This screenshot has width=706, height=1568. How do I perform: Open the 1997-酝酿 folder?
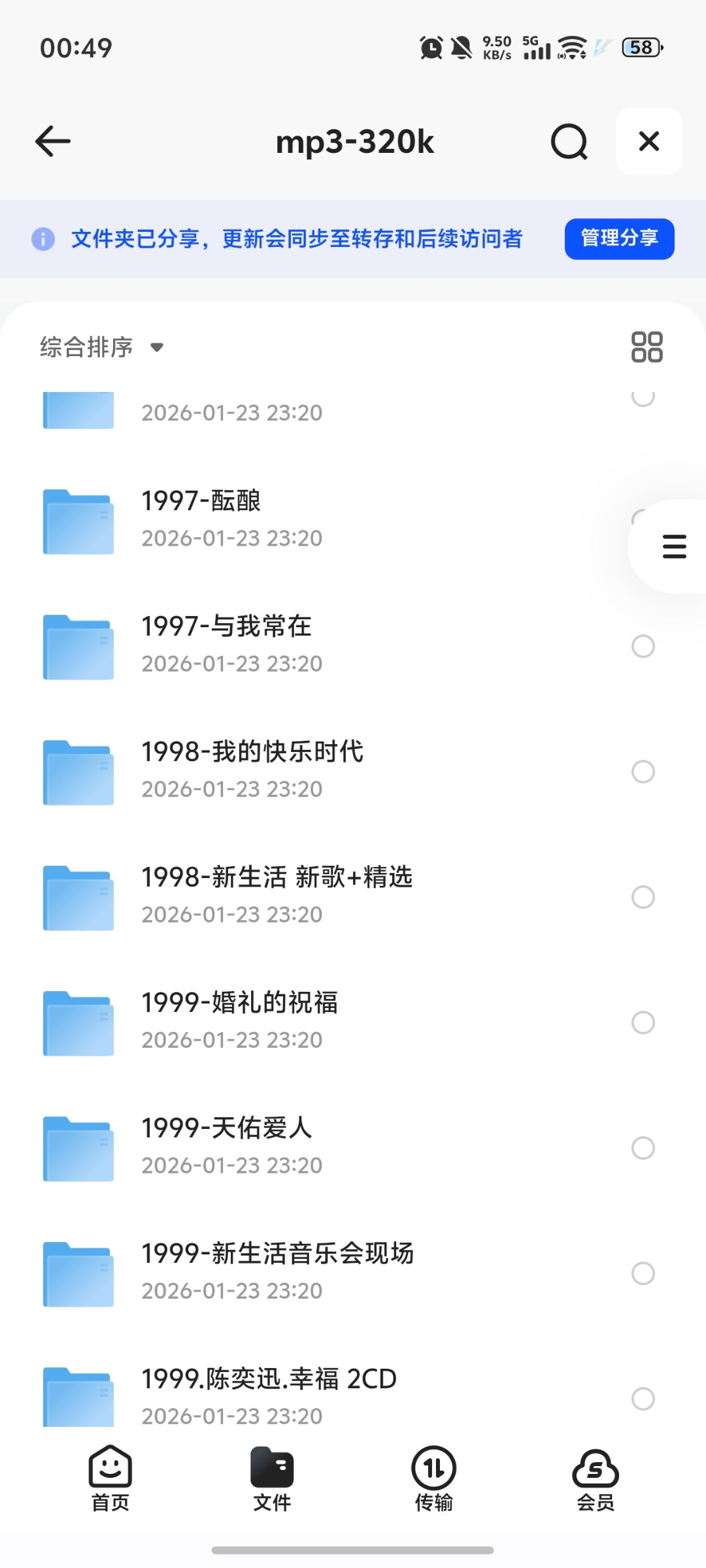pyautogui.click(x=261, y=519)
